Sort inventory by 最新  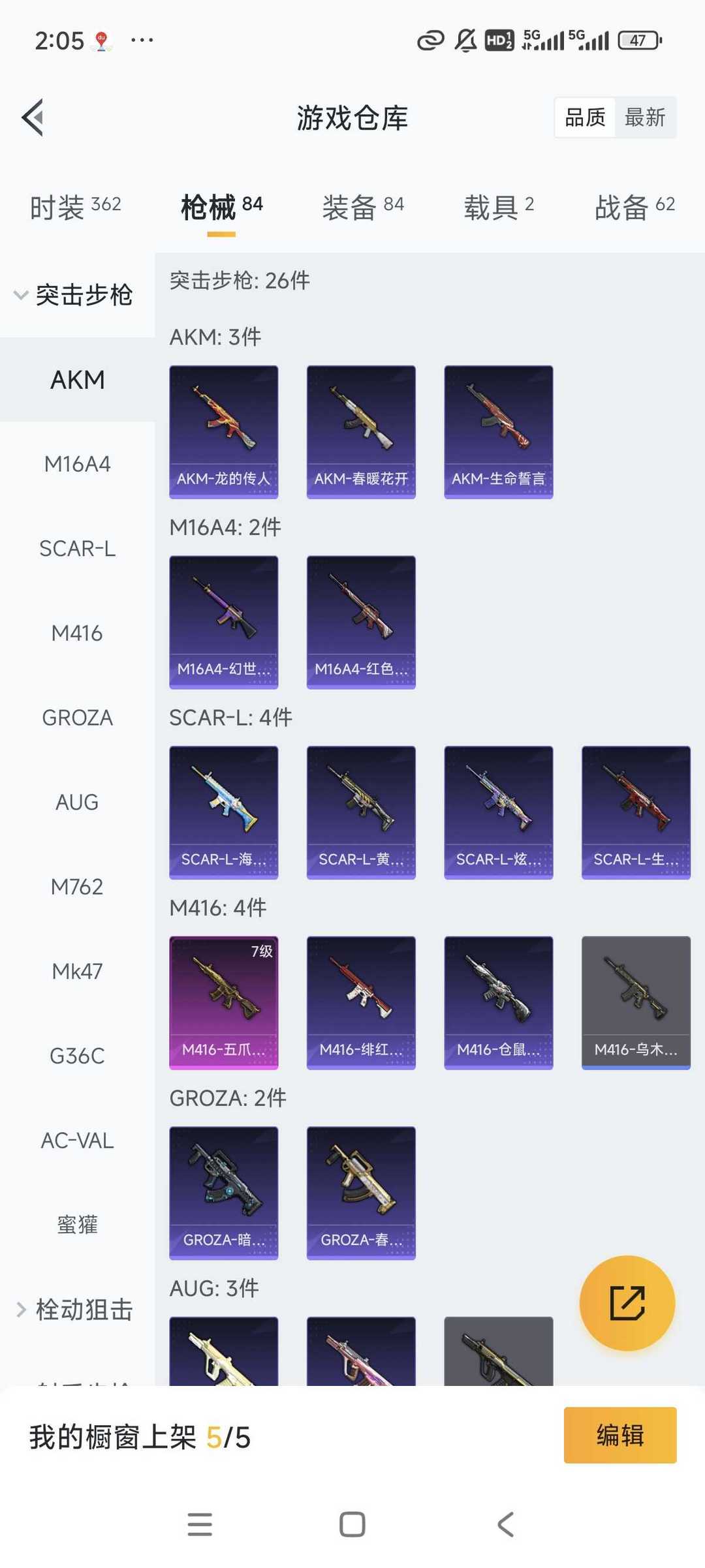(x=645, y=117)
